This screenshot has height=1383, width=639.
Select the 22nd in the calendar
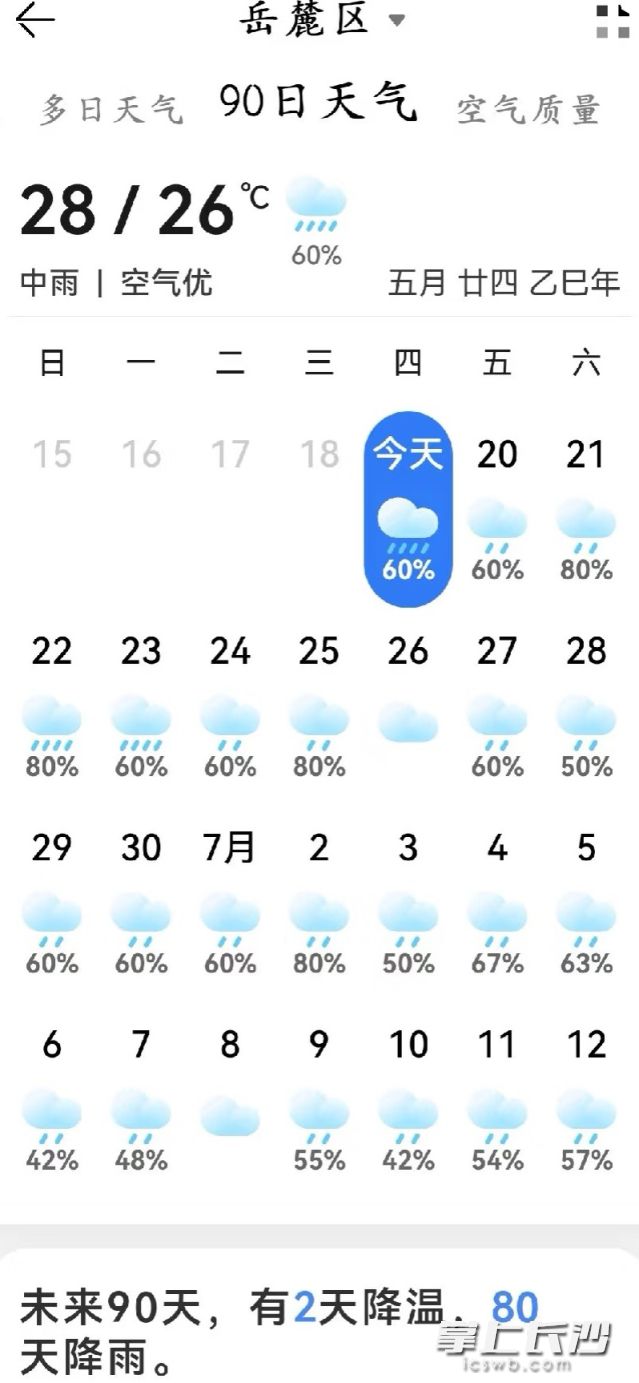(x=52, y=706)
